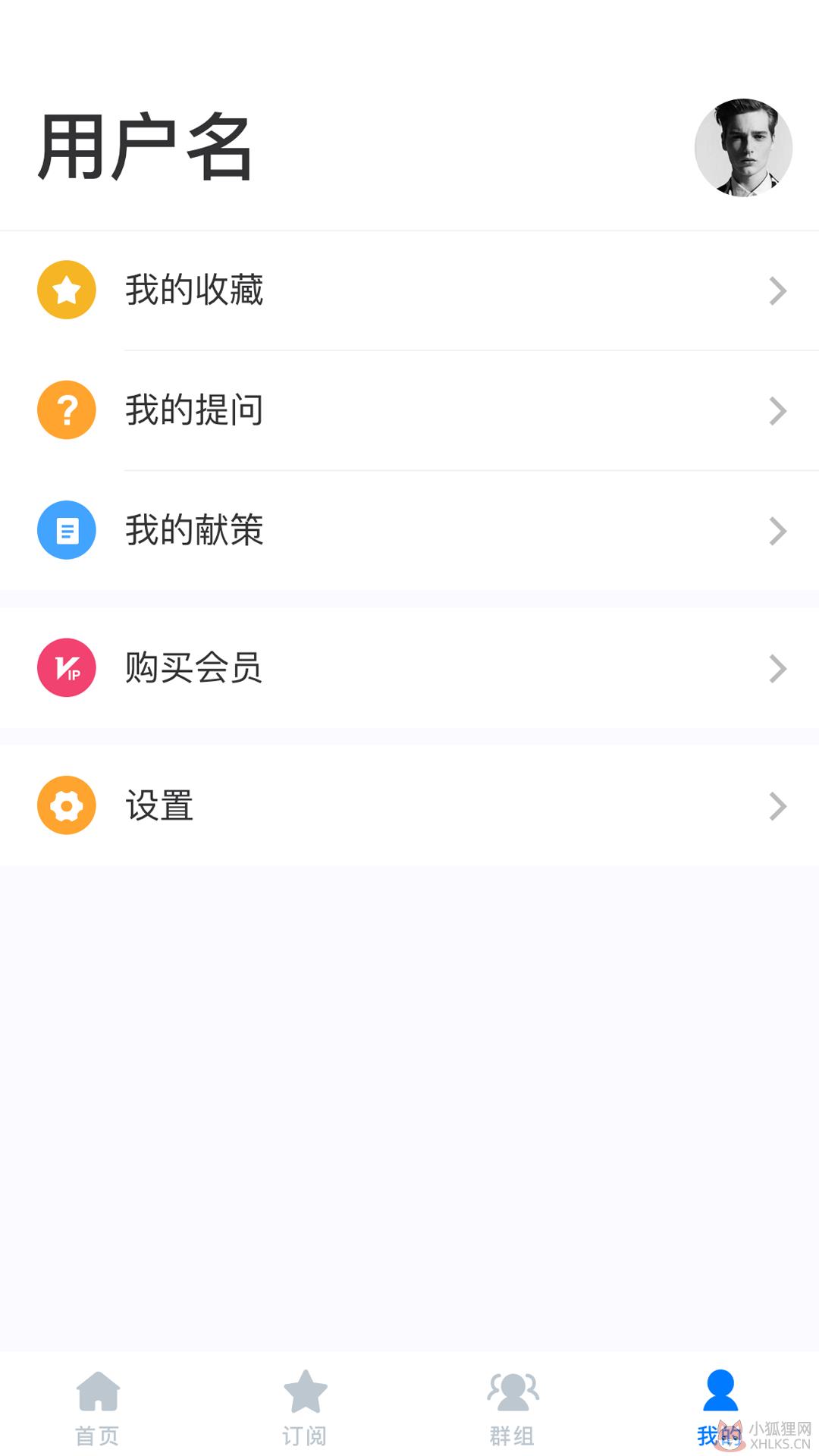Open 设置 settings row

coord(409,805)
